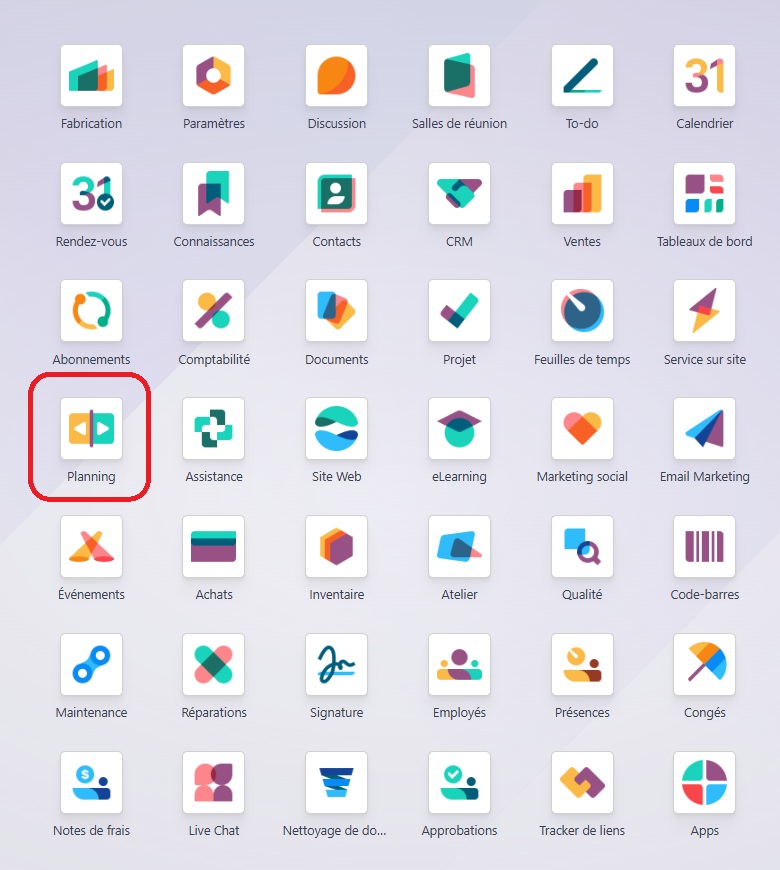Open the Employés app
This screenshot has width=780, height=870.
(459, 665)
